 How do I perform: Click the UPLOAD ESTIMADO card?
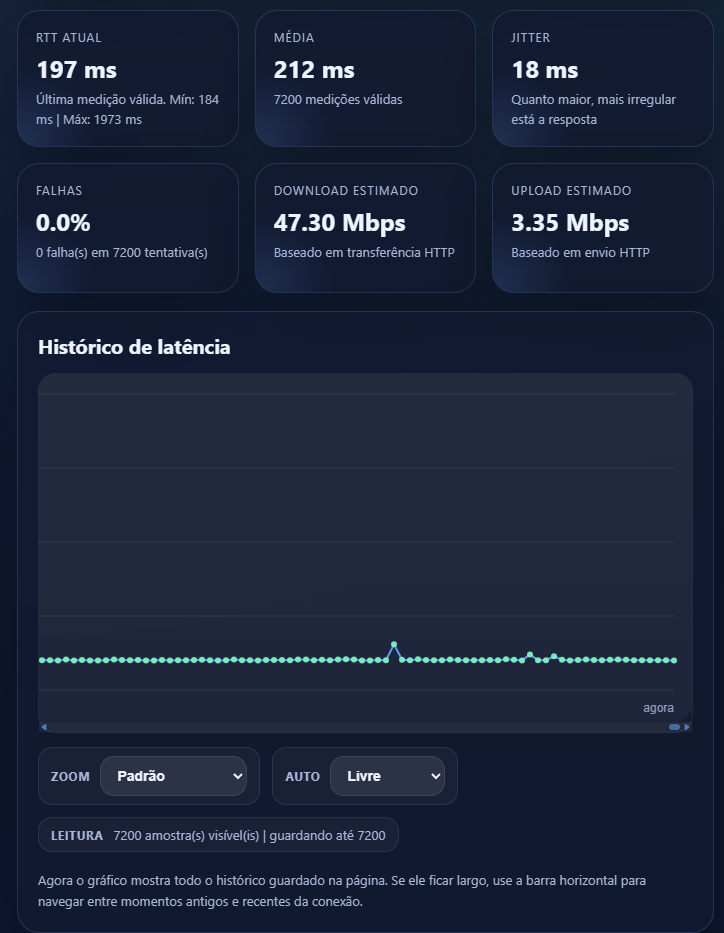click(602, 228)
